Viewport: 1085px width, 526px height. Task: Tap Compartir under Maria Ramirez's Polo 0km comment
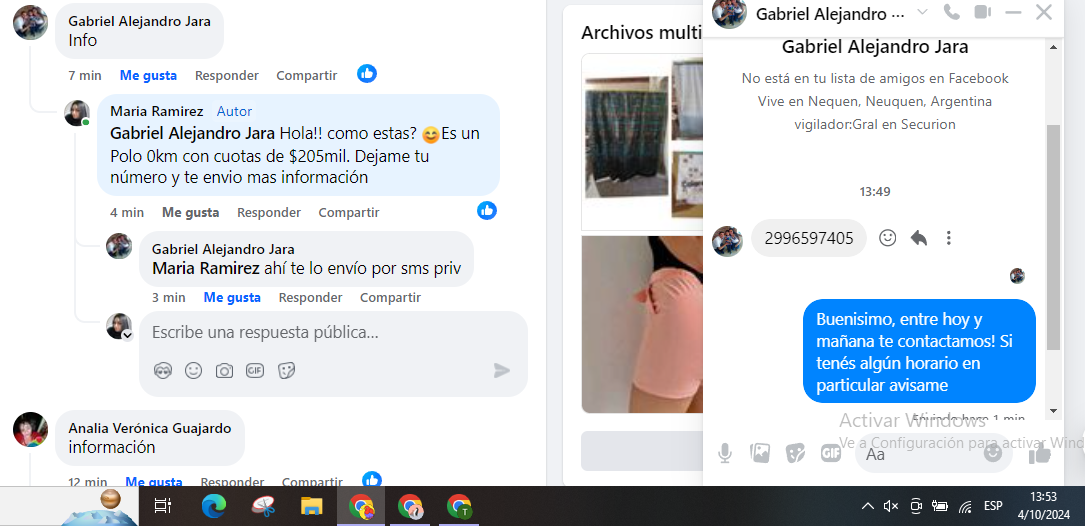(348, 212)
